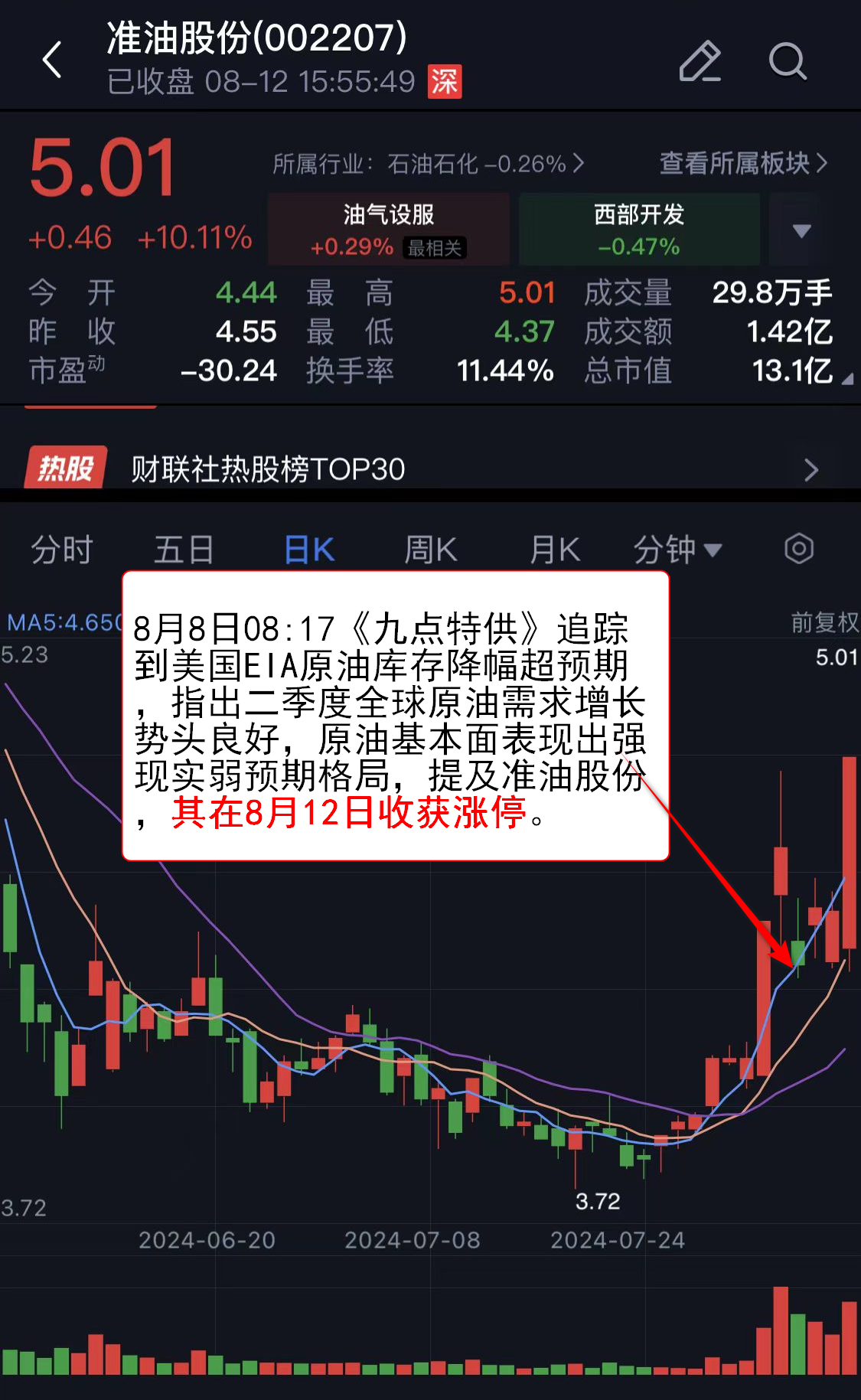861x1400 pixels.
Task: Switch to the 月K chart tab
Action: click(x=555, y=550)
